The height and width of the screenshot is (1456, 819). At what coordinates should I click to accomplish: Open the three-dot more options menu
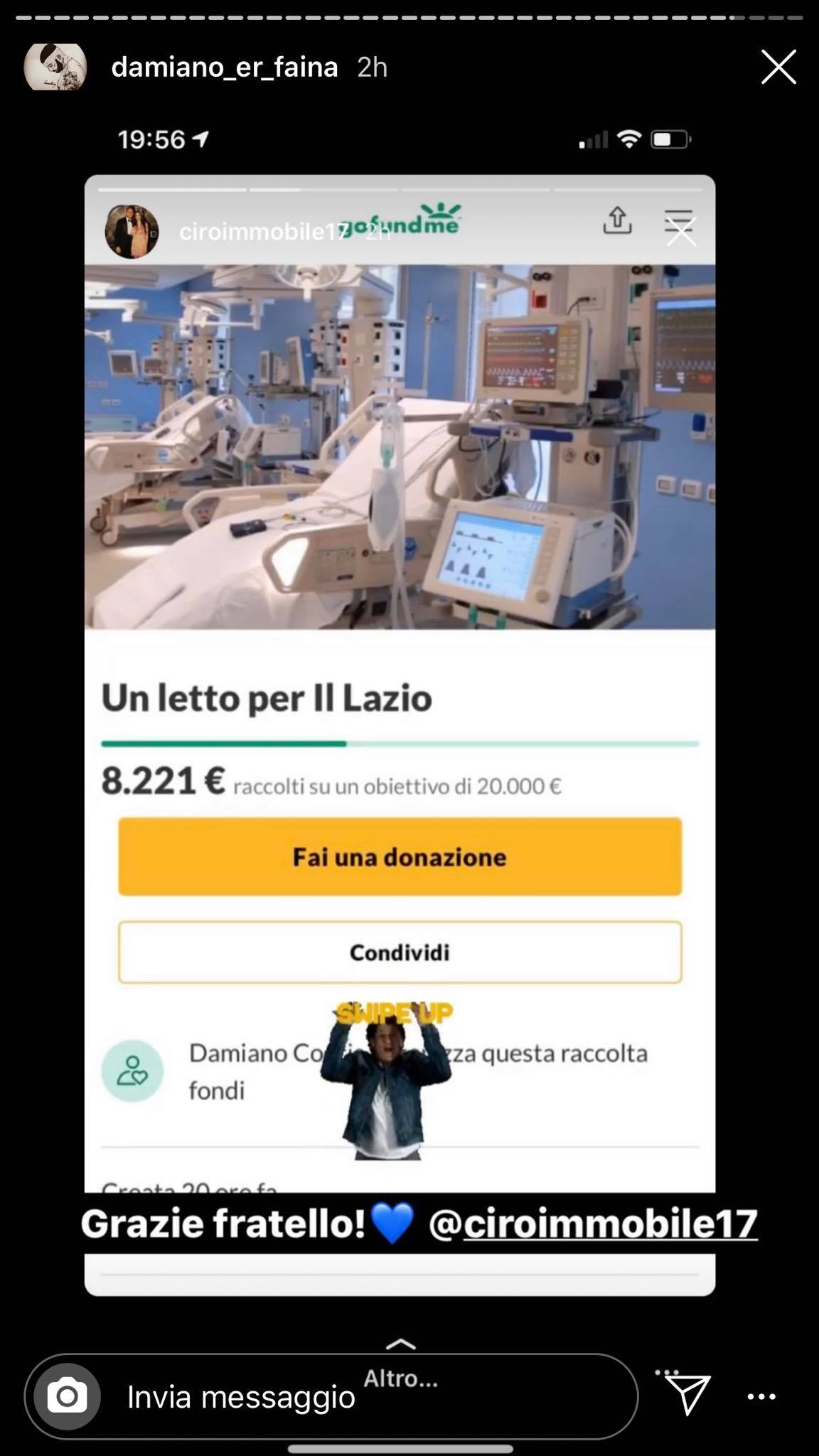(x=761, y=1396)
